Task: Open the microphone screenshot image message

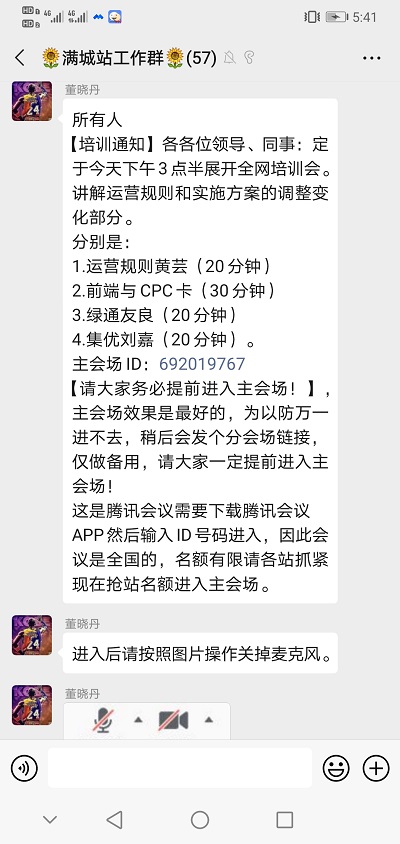Action: pyautogui.click(x=146, y=721)
